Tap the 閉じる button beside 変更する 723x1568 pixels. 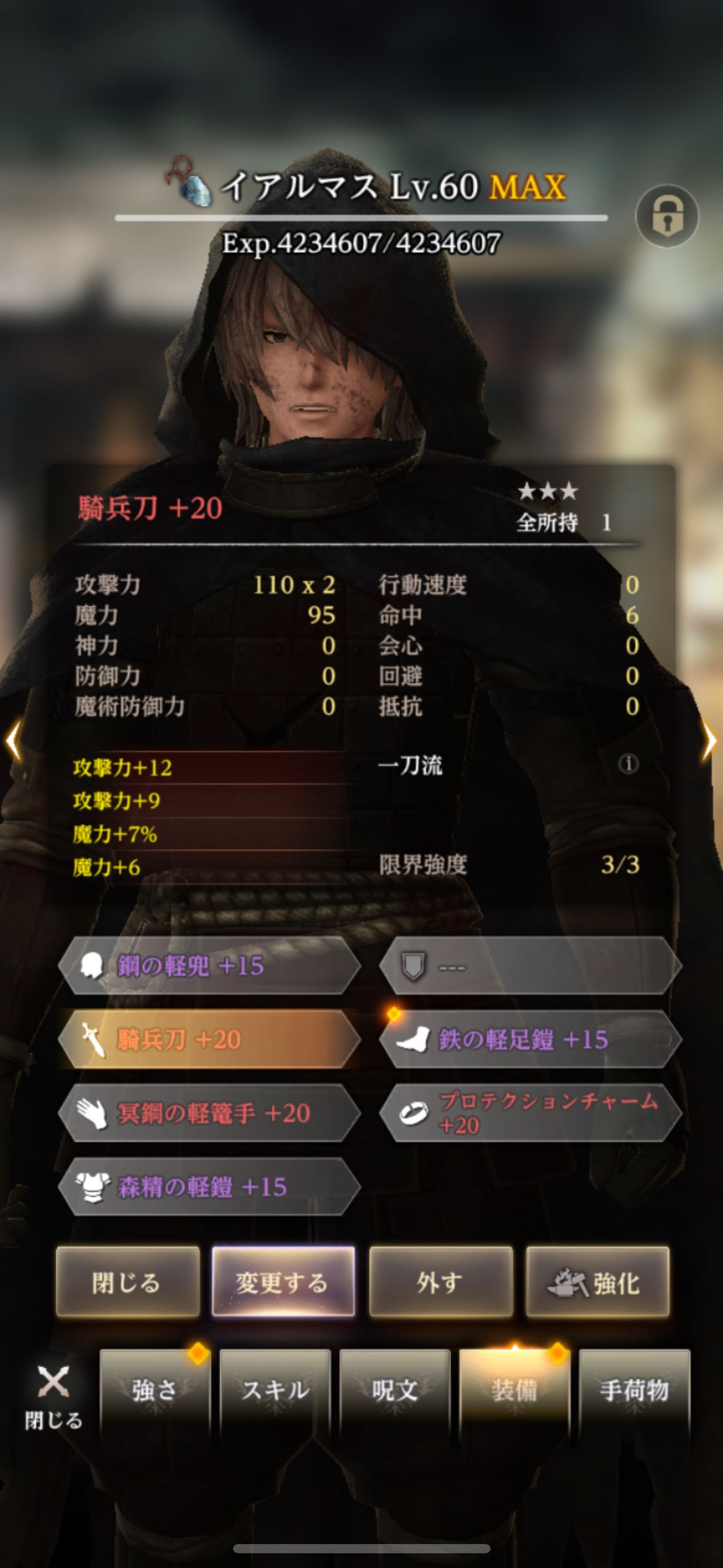click(x=128, y=1283)
